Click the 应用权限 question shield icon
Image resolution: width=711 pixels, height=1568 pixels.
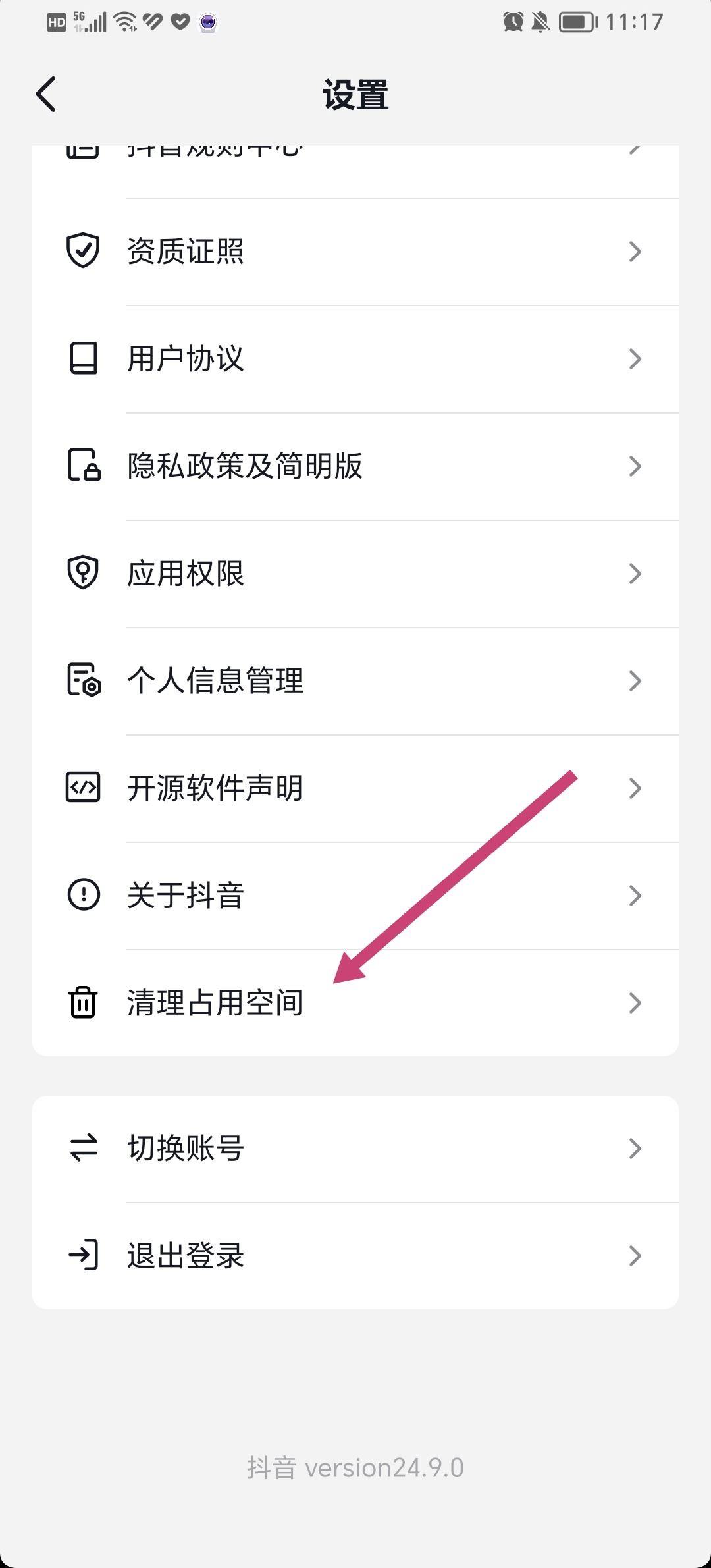82,574
